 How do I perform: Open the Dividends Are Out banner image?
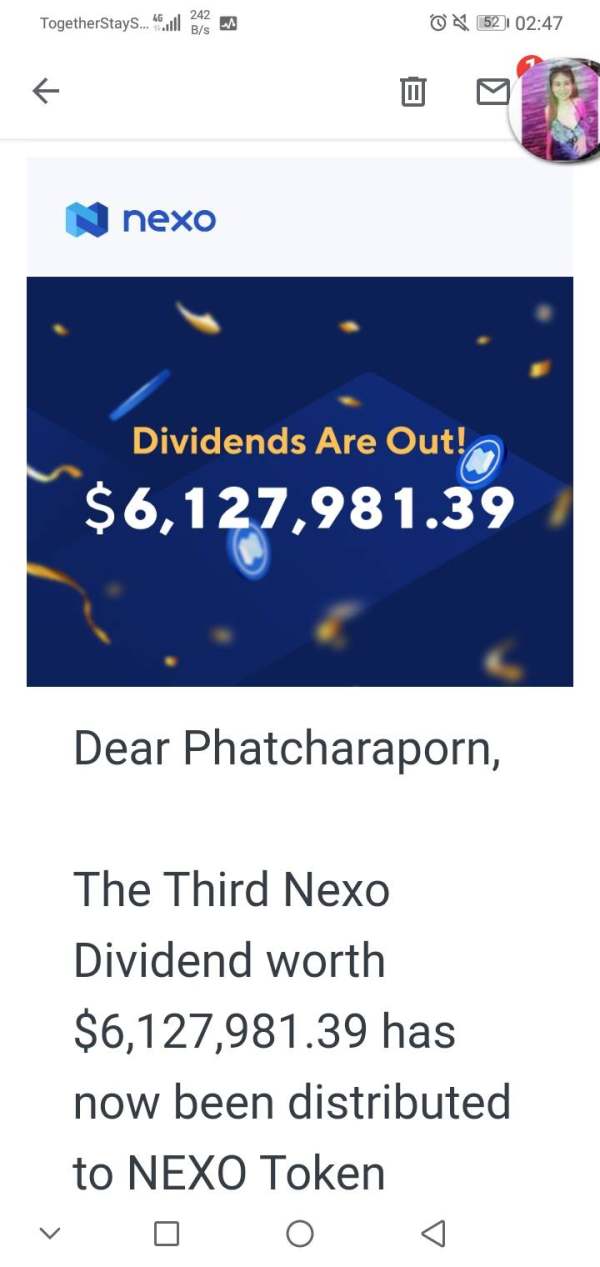coord(300,481)
